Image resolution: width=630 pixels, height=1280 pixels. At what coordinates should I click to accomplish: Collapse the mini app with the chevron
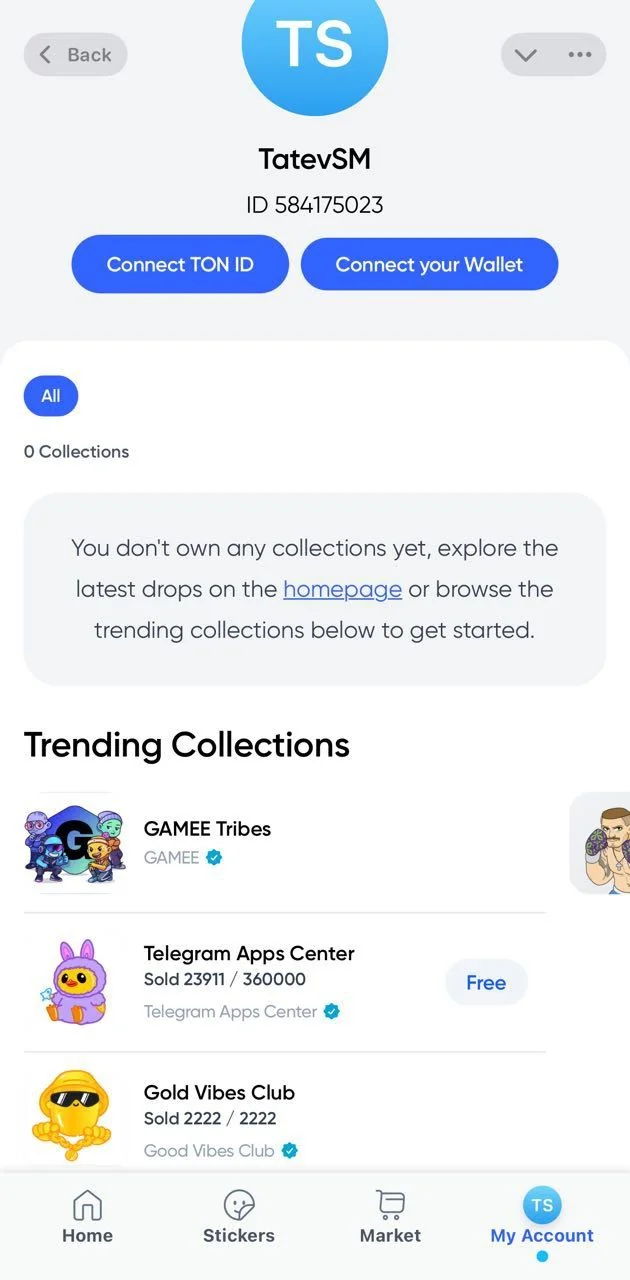pyautogui.click(x=526, y=55)
